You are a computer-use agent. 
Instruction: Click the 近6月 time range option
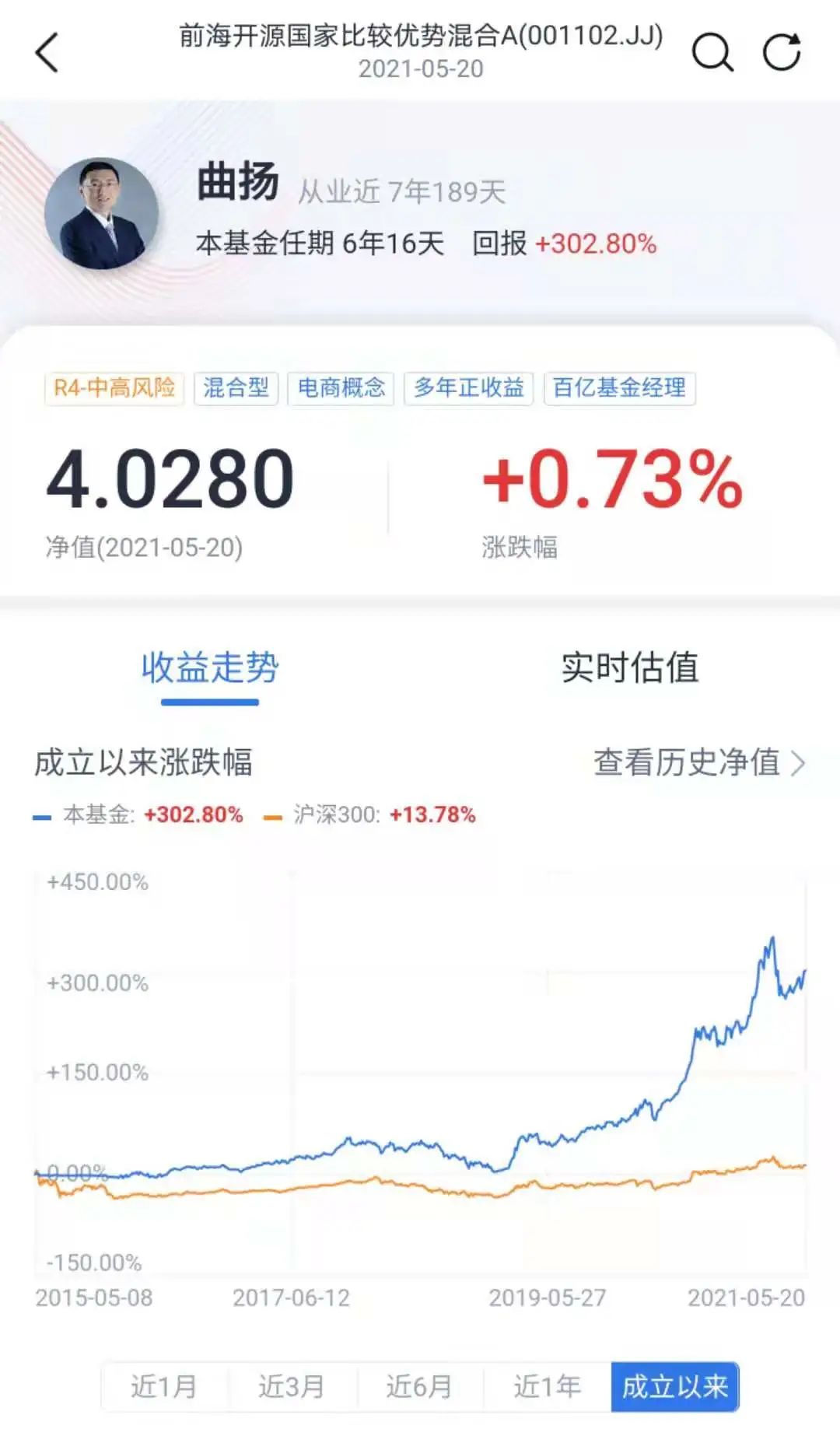[418, 1387]
